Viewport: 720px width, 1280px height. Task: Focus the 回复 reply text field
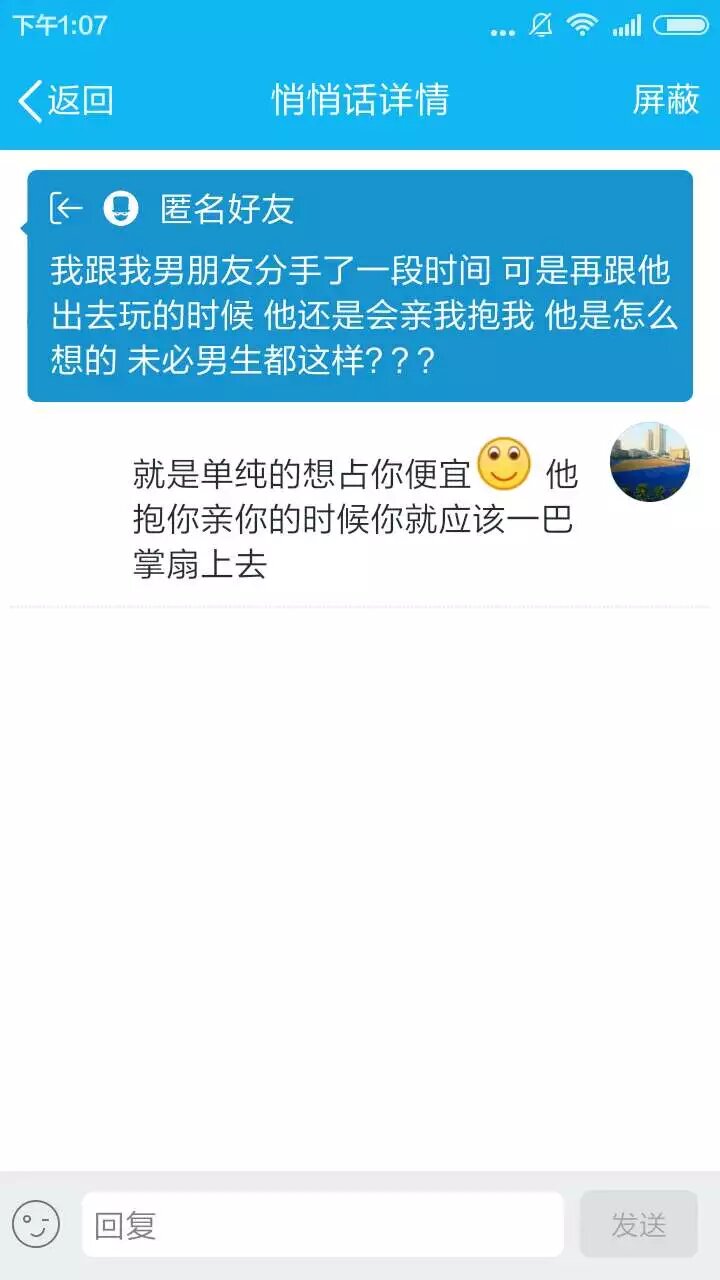322,1224
